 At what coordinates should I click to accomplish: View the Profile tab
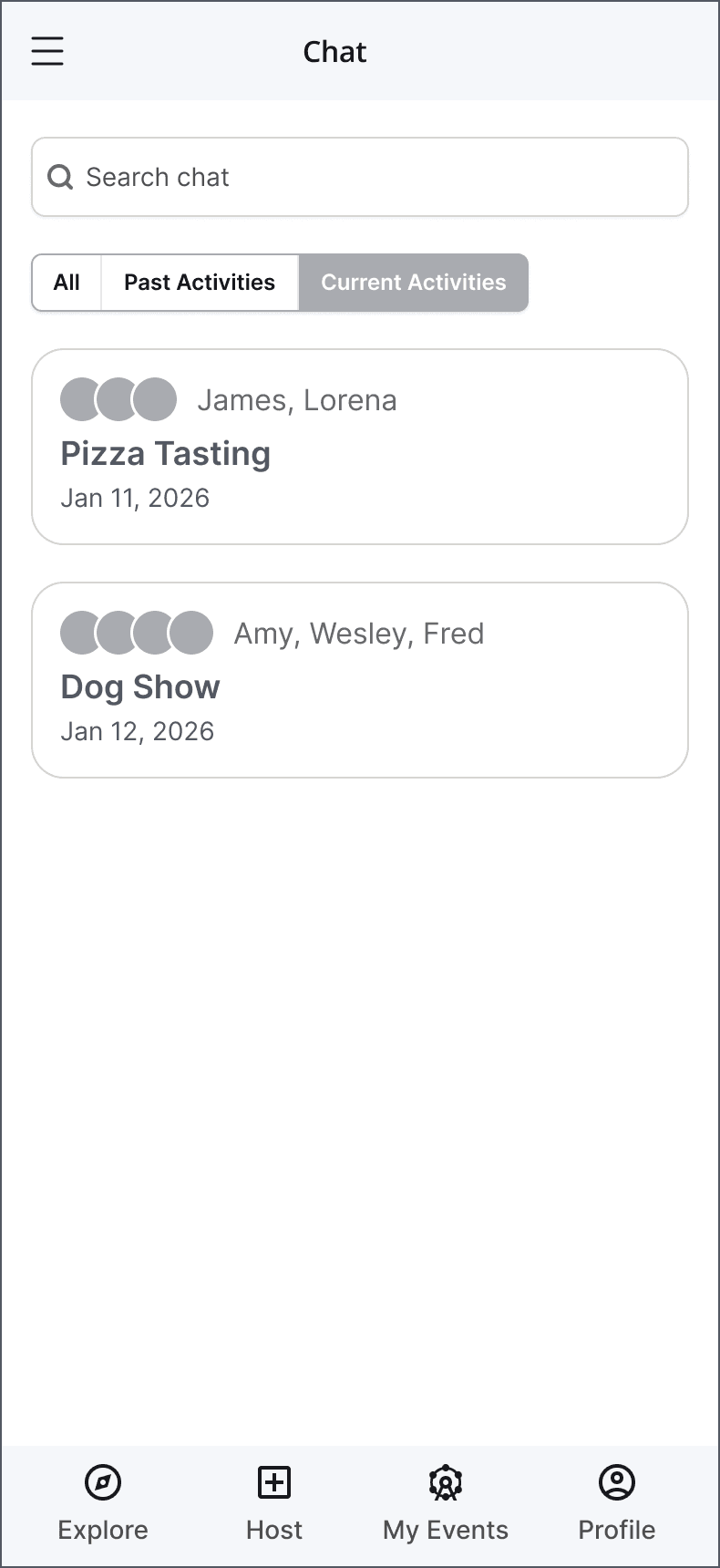click(x=617, y=1504)
